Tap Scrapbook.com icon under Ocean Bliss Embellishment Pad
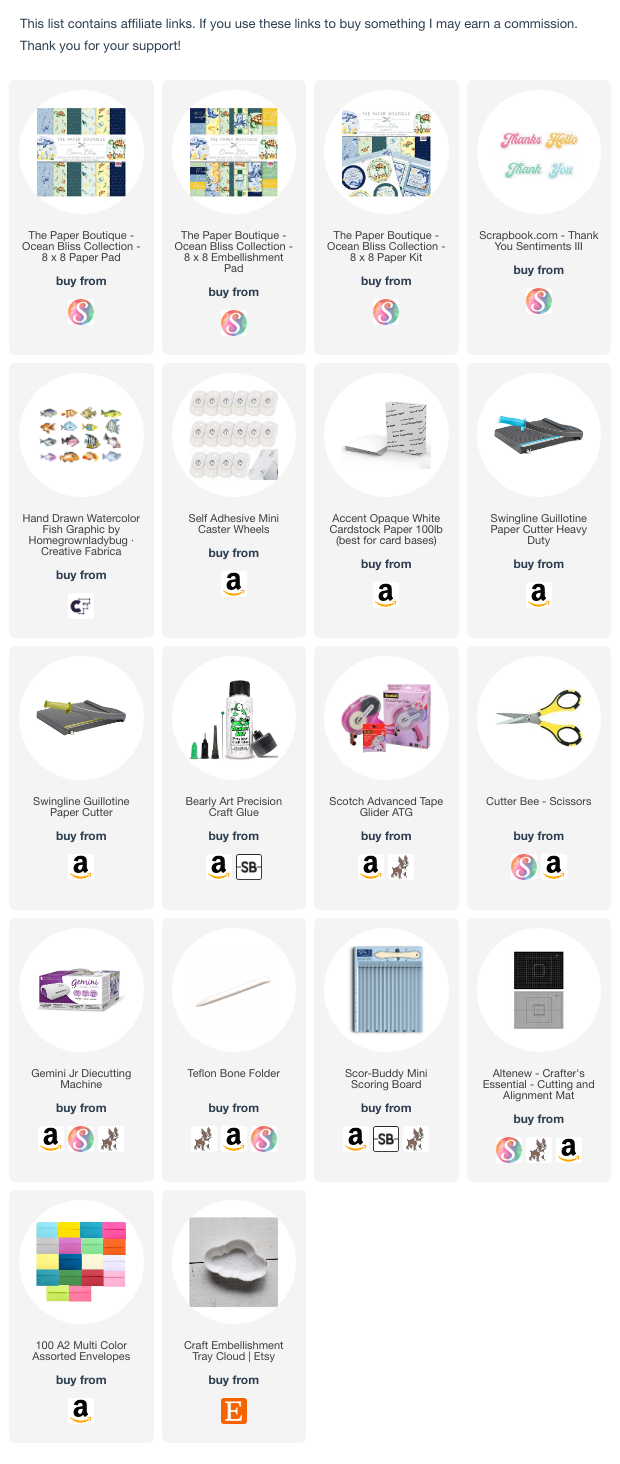The height and width of the screenshot is (1464, 620). coord(234,323)
